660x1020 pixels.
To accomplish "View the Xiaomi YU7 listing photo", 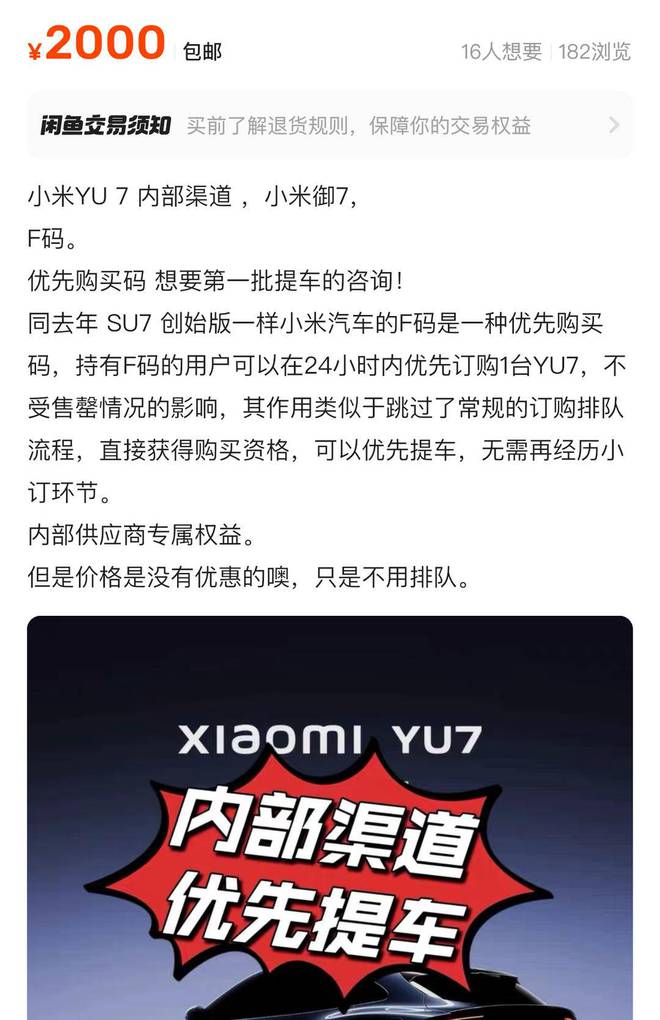I will click(330, 820).
